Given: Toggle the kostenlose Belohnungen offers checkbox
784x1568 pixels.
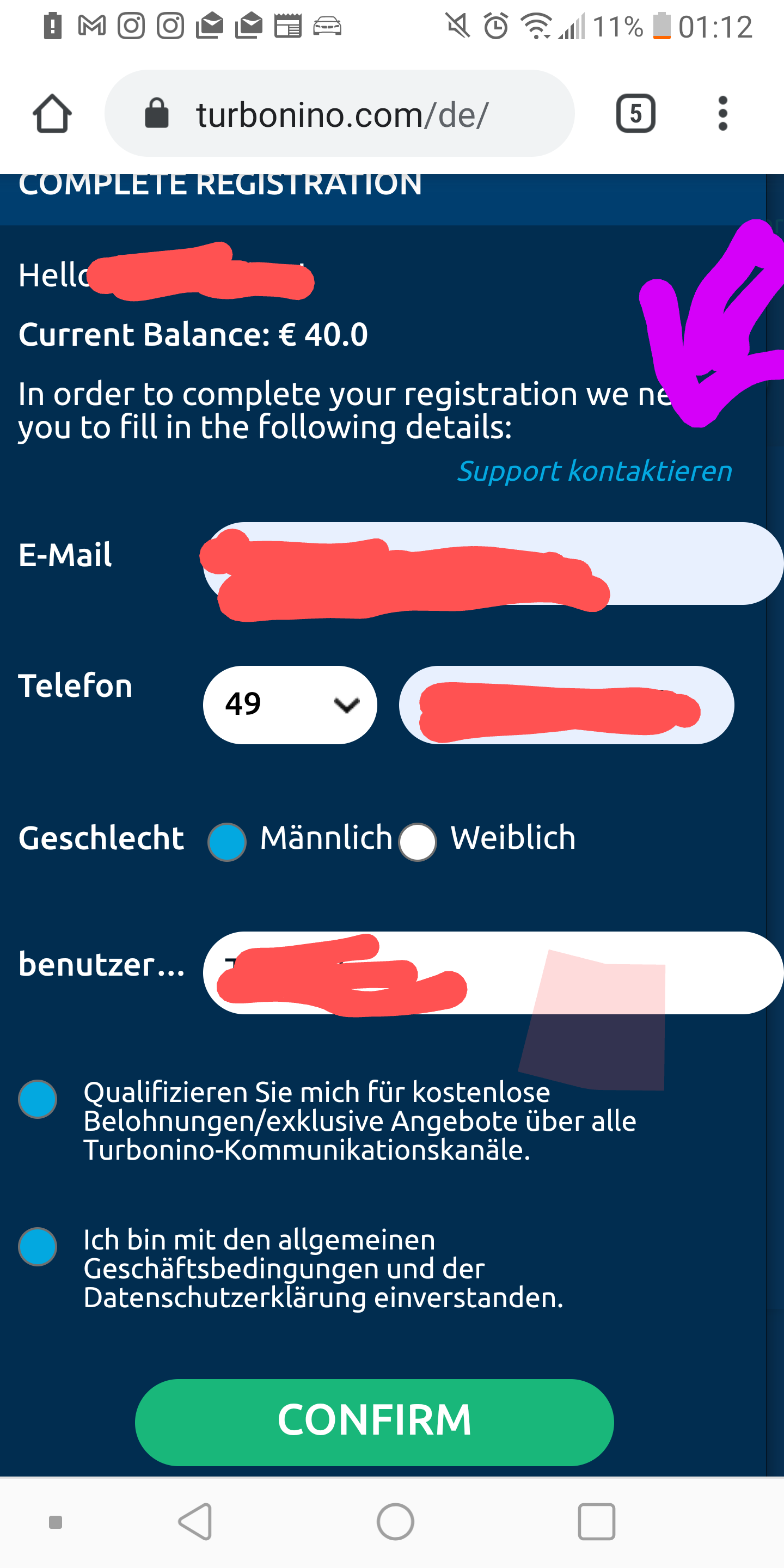Looking at the screenshot, I should (38, 1099).
